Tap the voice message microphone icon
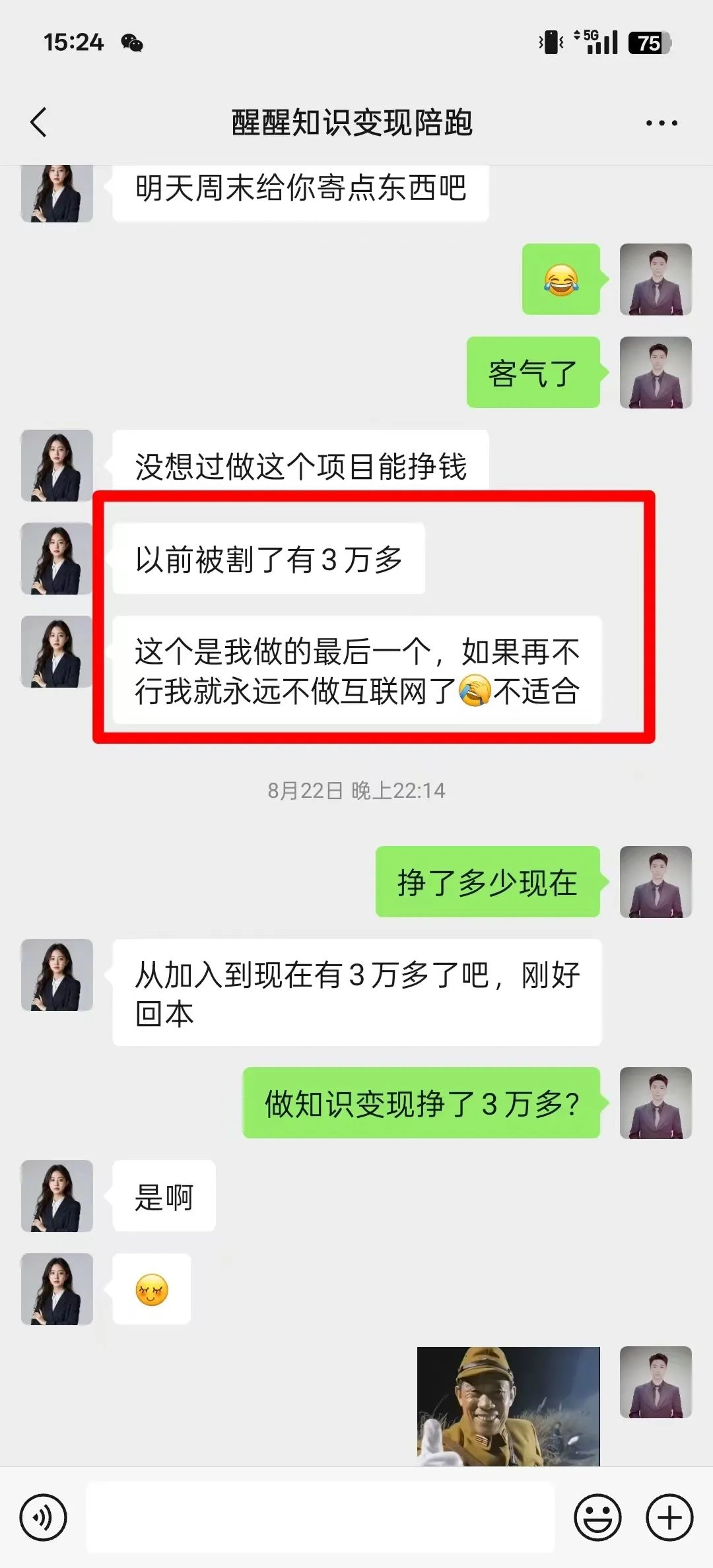Viewport: 713px width, 1568px height. coord(42,1514)
